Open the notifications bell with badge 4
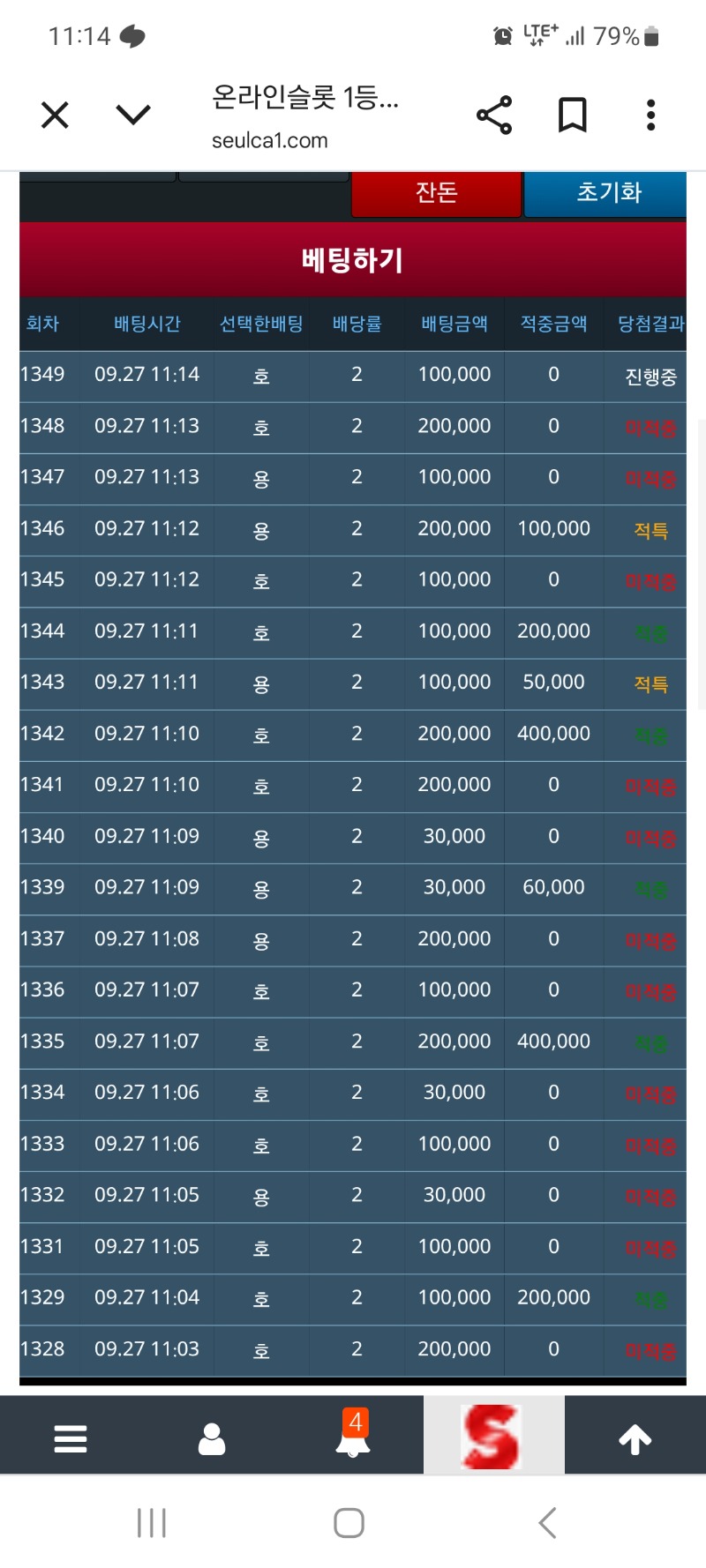This screenshot has height=1568, width=706. 353,1437
